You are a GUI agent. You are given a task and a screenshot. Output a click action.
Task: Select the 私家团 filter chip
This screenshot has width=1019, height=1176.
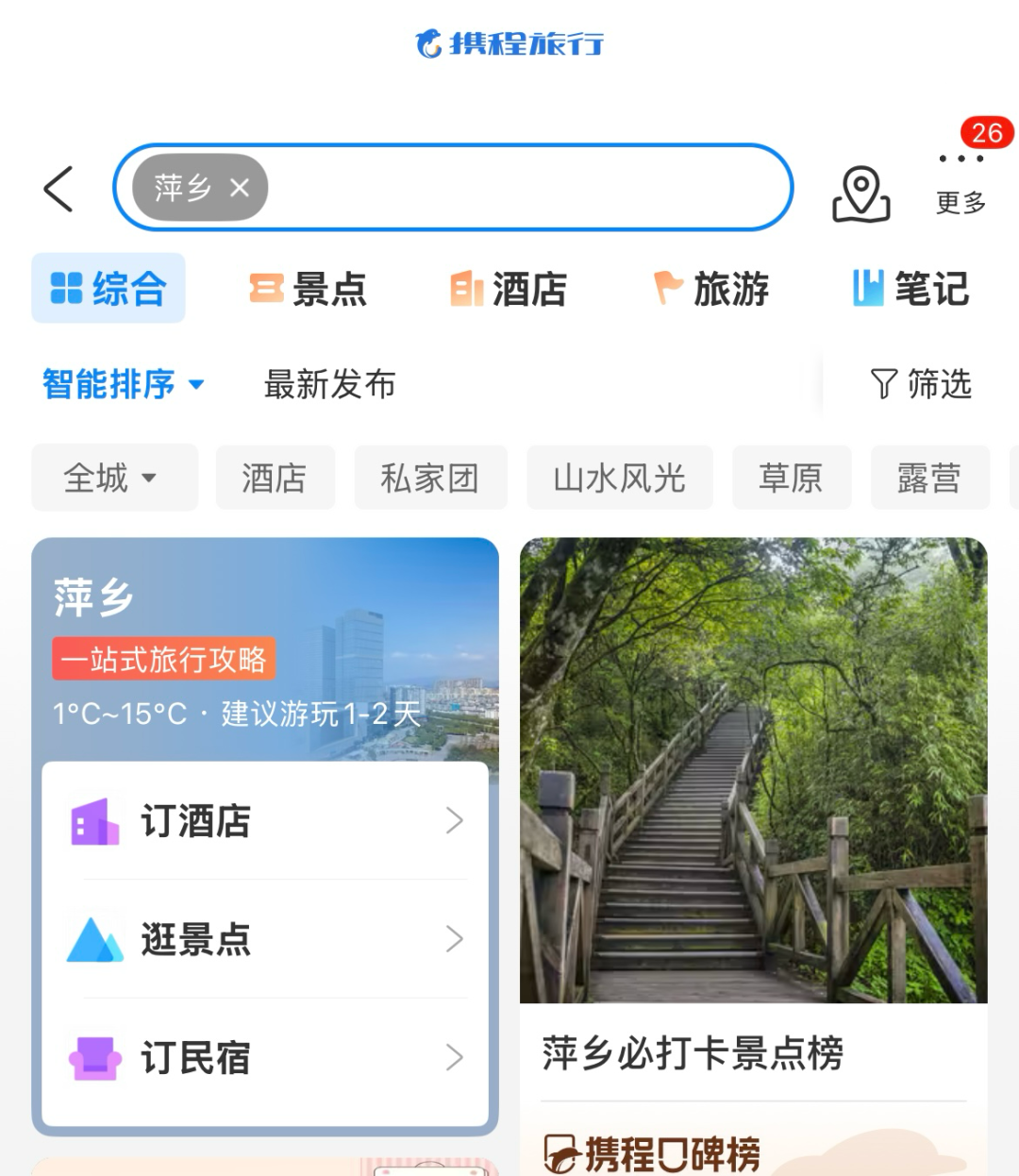429,478
